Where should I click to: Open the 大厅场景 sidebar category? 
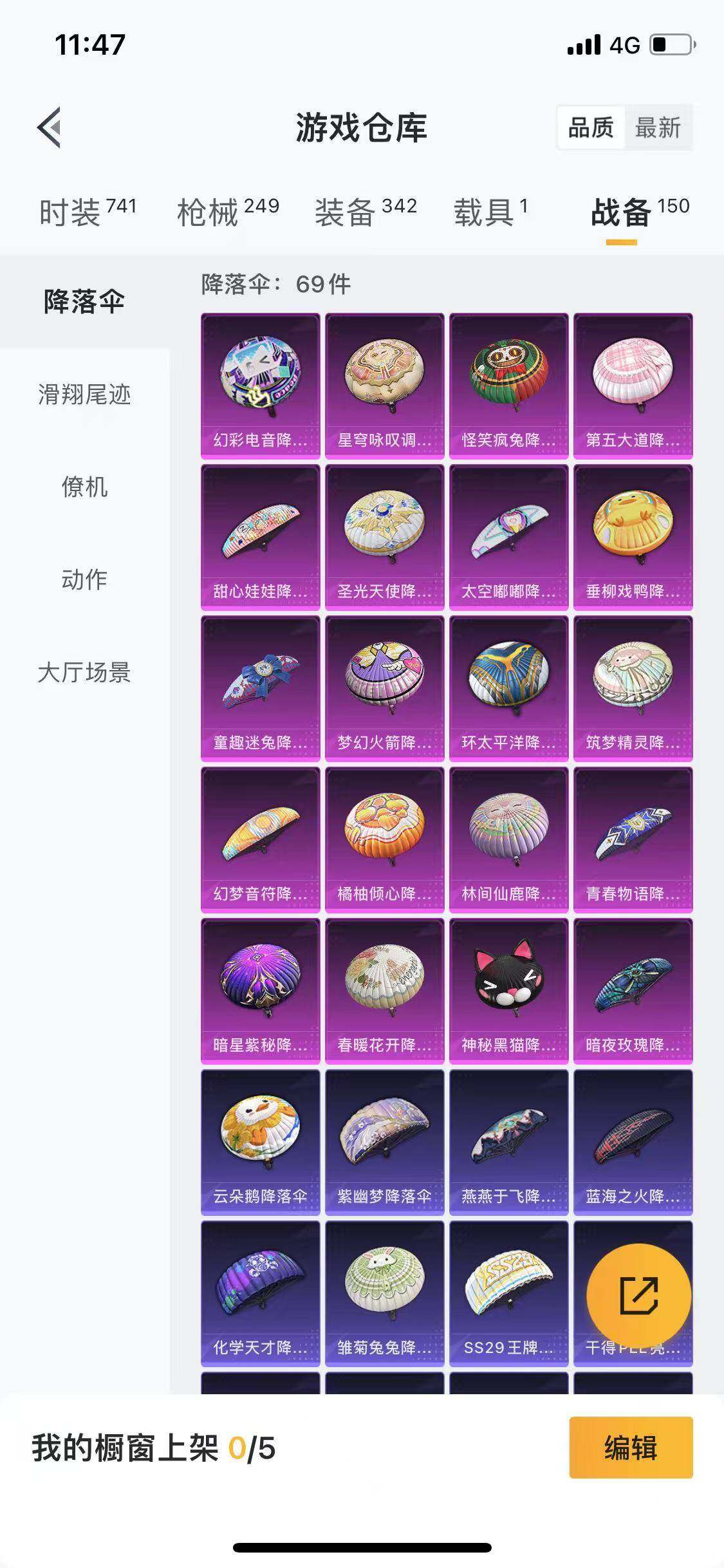click(84, 671)
